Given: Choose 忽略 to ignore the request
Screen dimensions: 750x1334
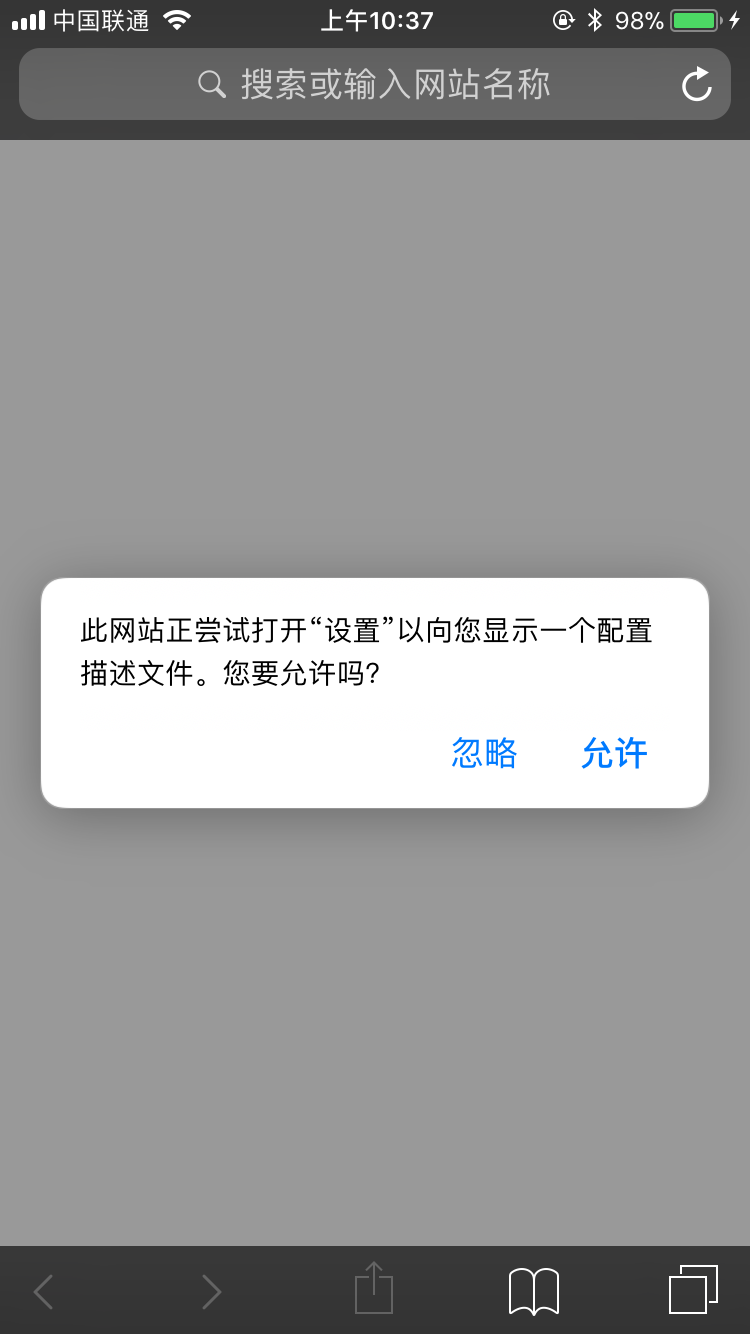Looking at the screenshot, I should [485, 753].
